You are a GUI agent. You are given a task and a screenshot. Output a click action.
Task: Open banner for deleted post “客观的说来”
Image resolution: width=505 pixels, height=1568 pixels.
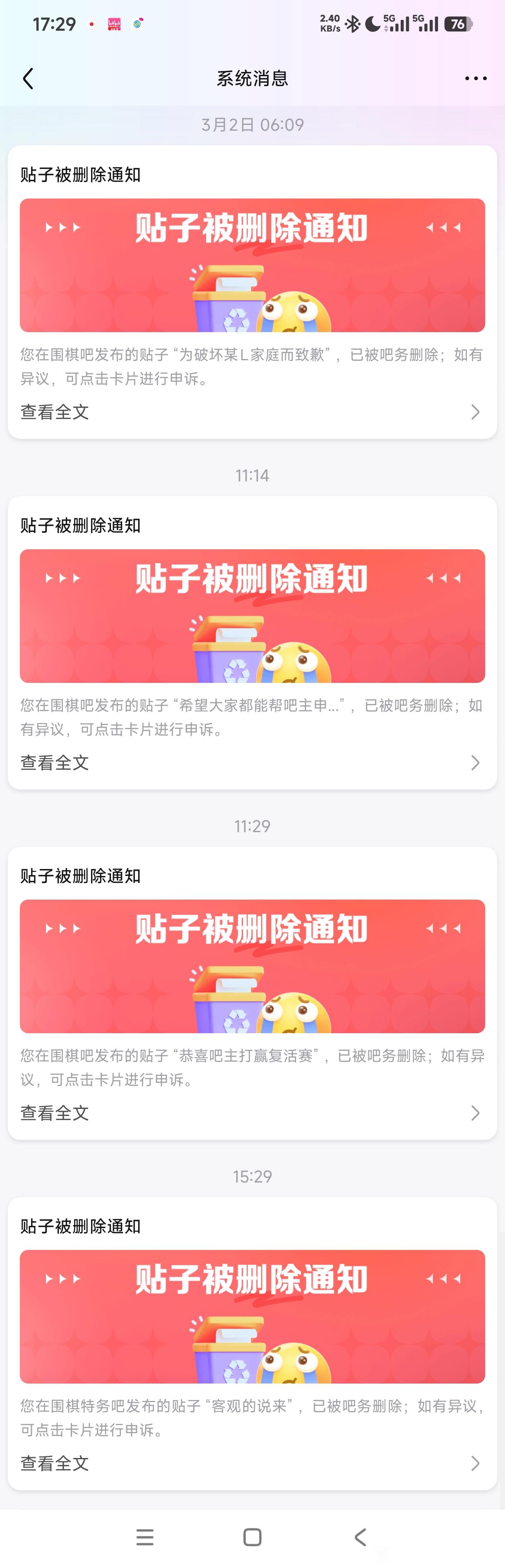[x=252, y=1317]
